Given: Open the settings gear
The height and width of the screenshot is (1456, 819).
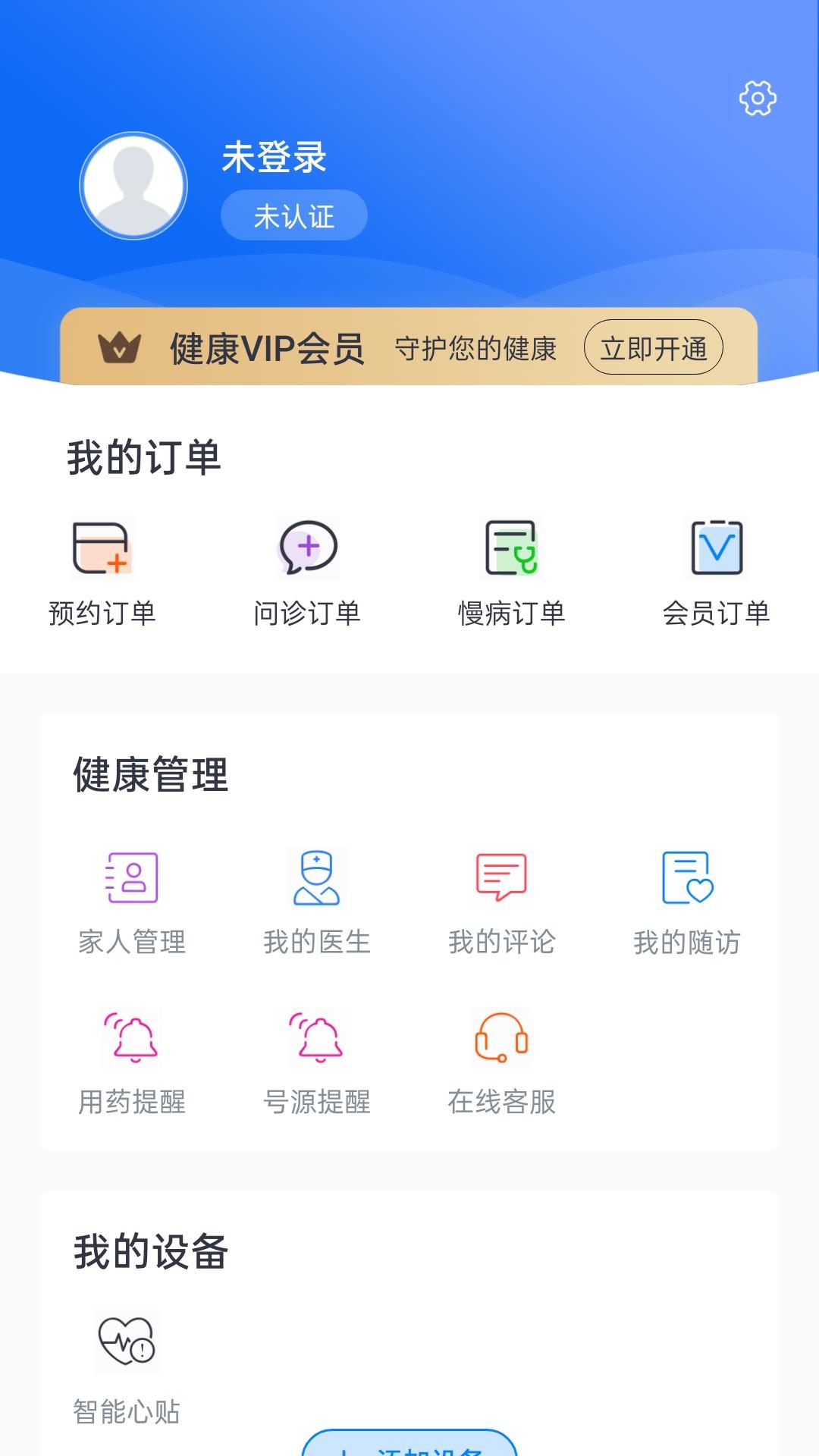Looking at the screenshot, I should [757, 97].
